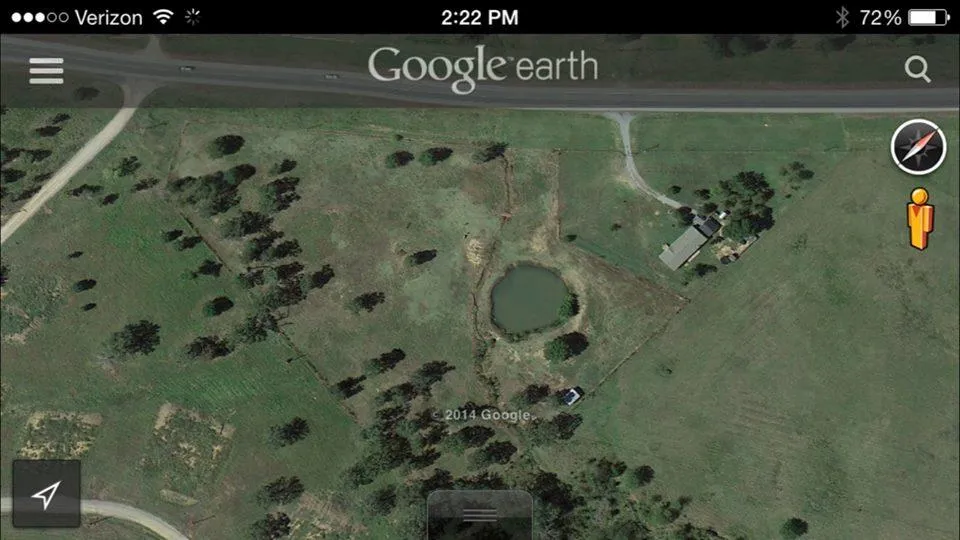This screenshot has height=540, width=960.
Task: Select the Street View pegman
Action: (918, 218)
